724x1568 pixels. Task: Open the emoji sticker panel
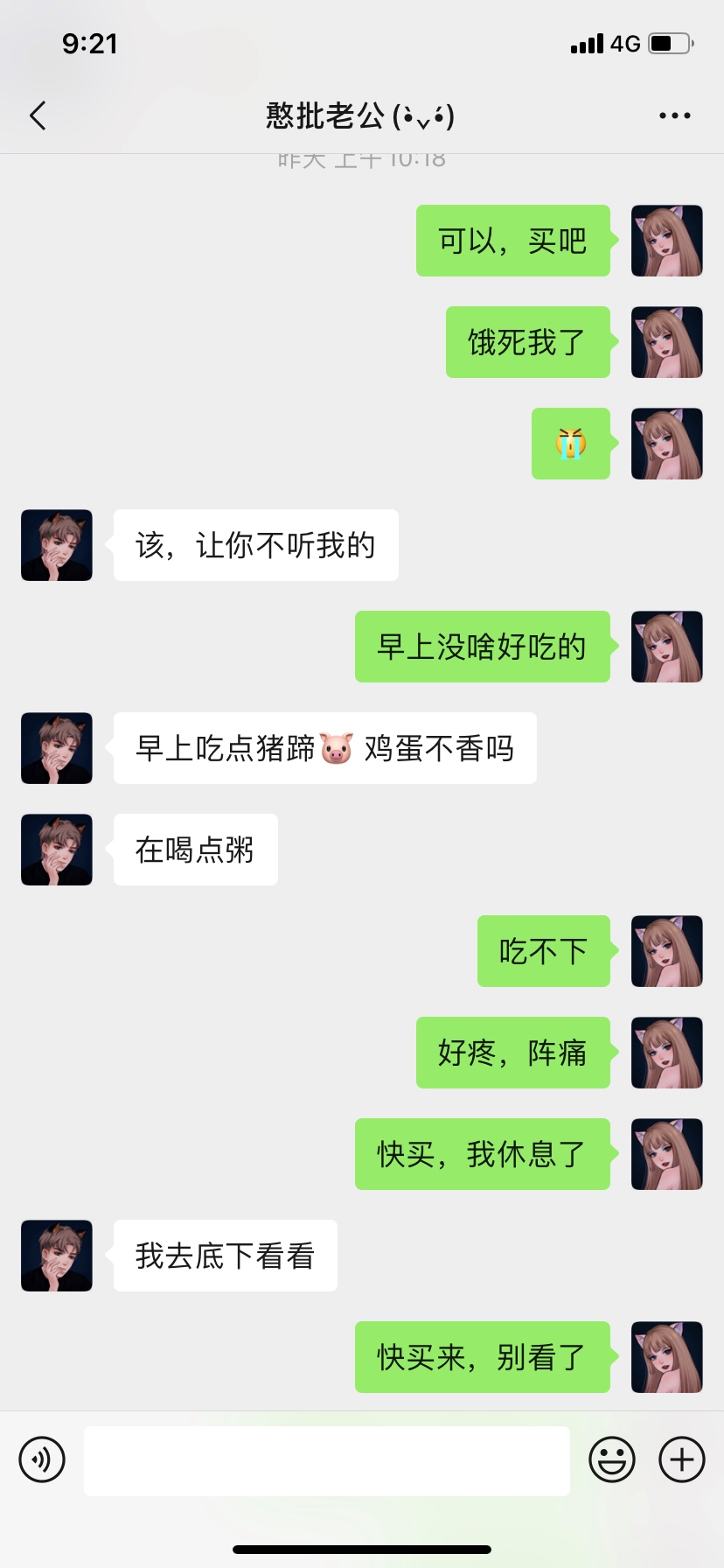(x=611, y=1459)
